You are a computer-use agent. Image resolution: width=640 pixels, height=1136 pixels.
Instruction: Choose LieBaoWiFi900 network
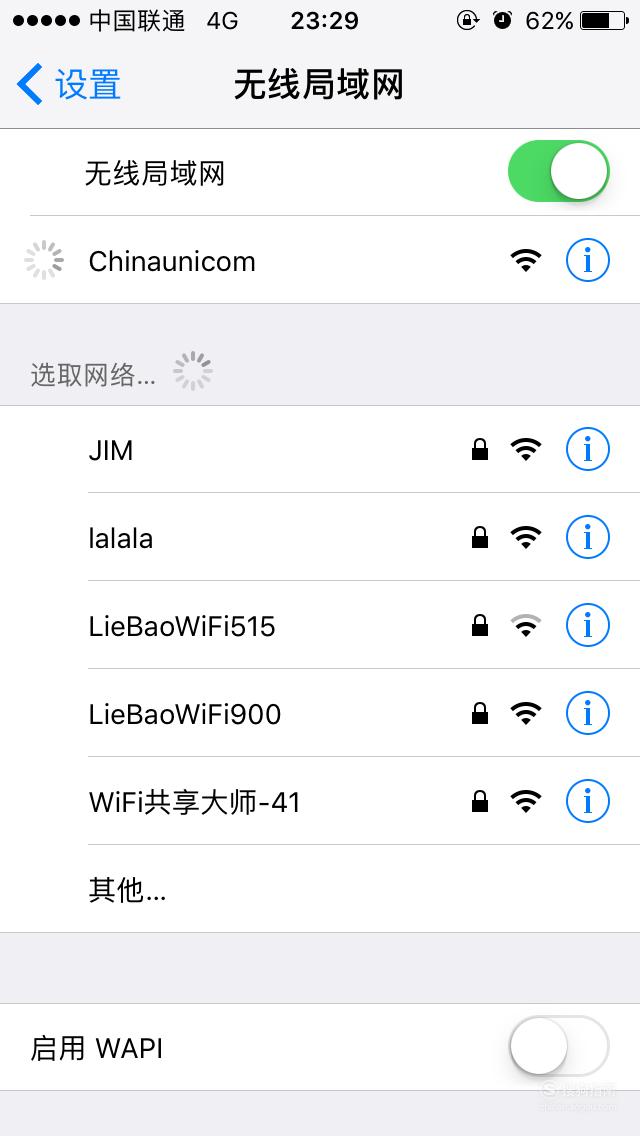(320, 714)
